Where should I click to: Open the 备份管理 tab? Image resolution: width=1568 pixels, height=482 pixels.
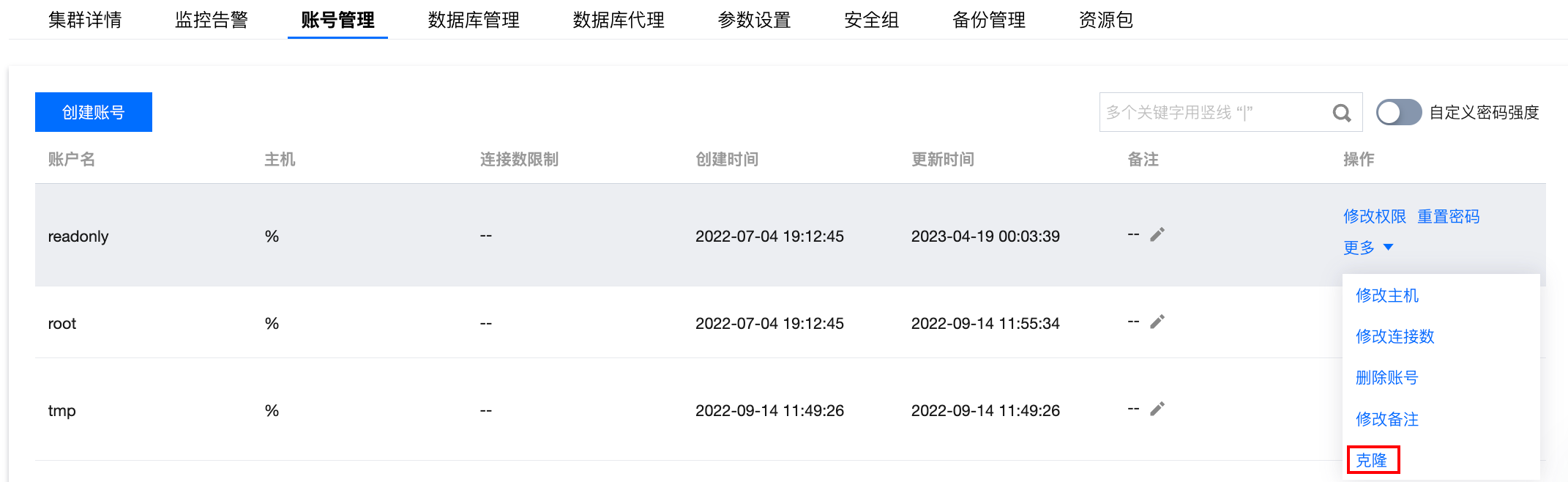989,20
